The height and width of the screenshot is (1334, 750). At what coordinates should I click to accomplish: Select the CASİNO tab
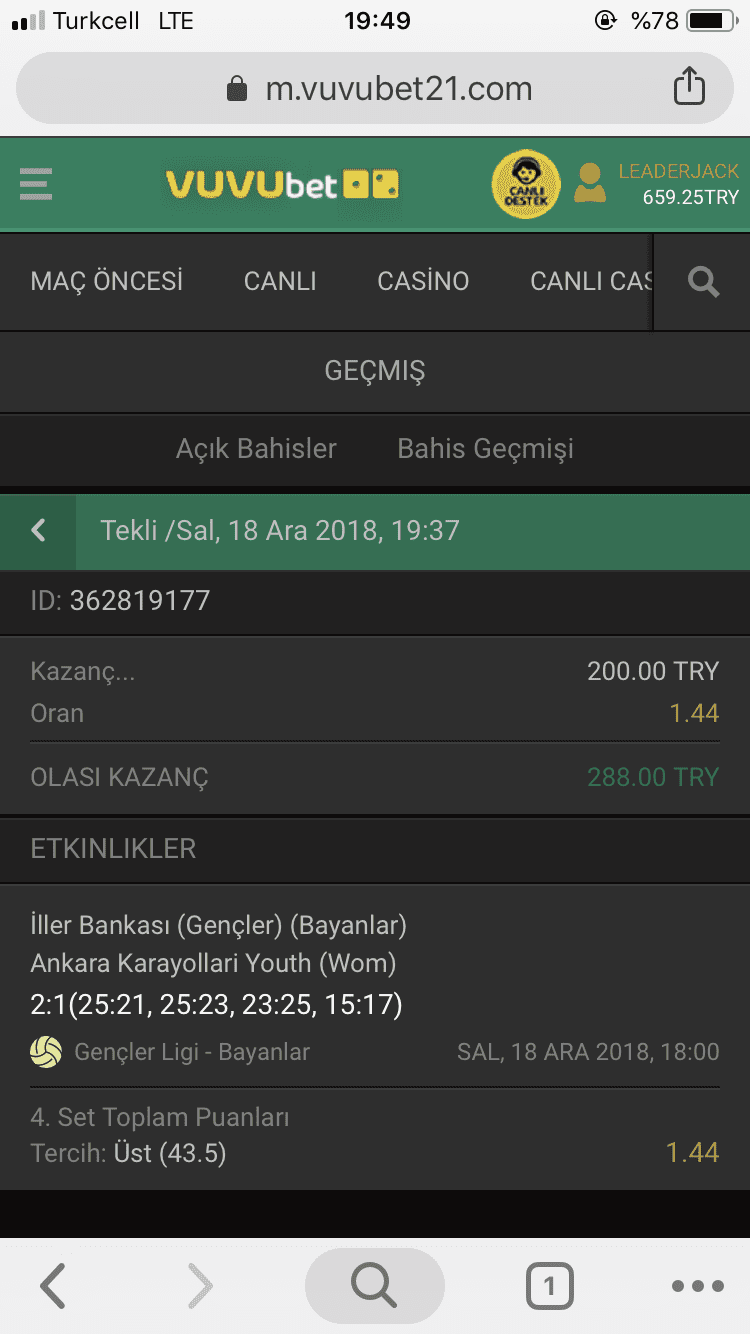click(x=423, y=282)
